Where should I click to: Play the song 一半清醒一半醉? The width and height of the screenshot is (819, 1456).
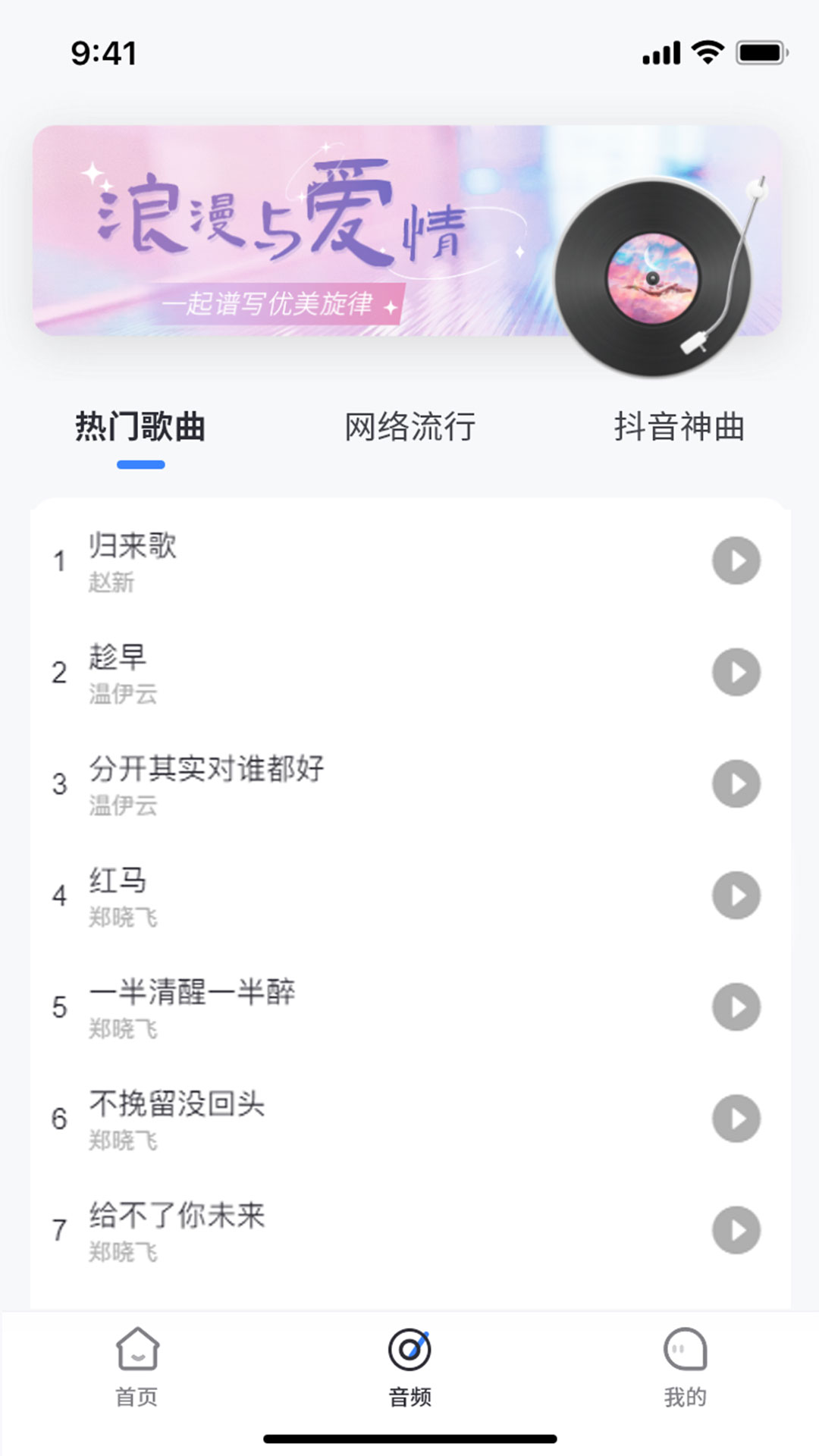pos(734,1006)
